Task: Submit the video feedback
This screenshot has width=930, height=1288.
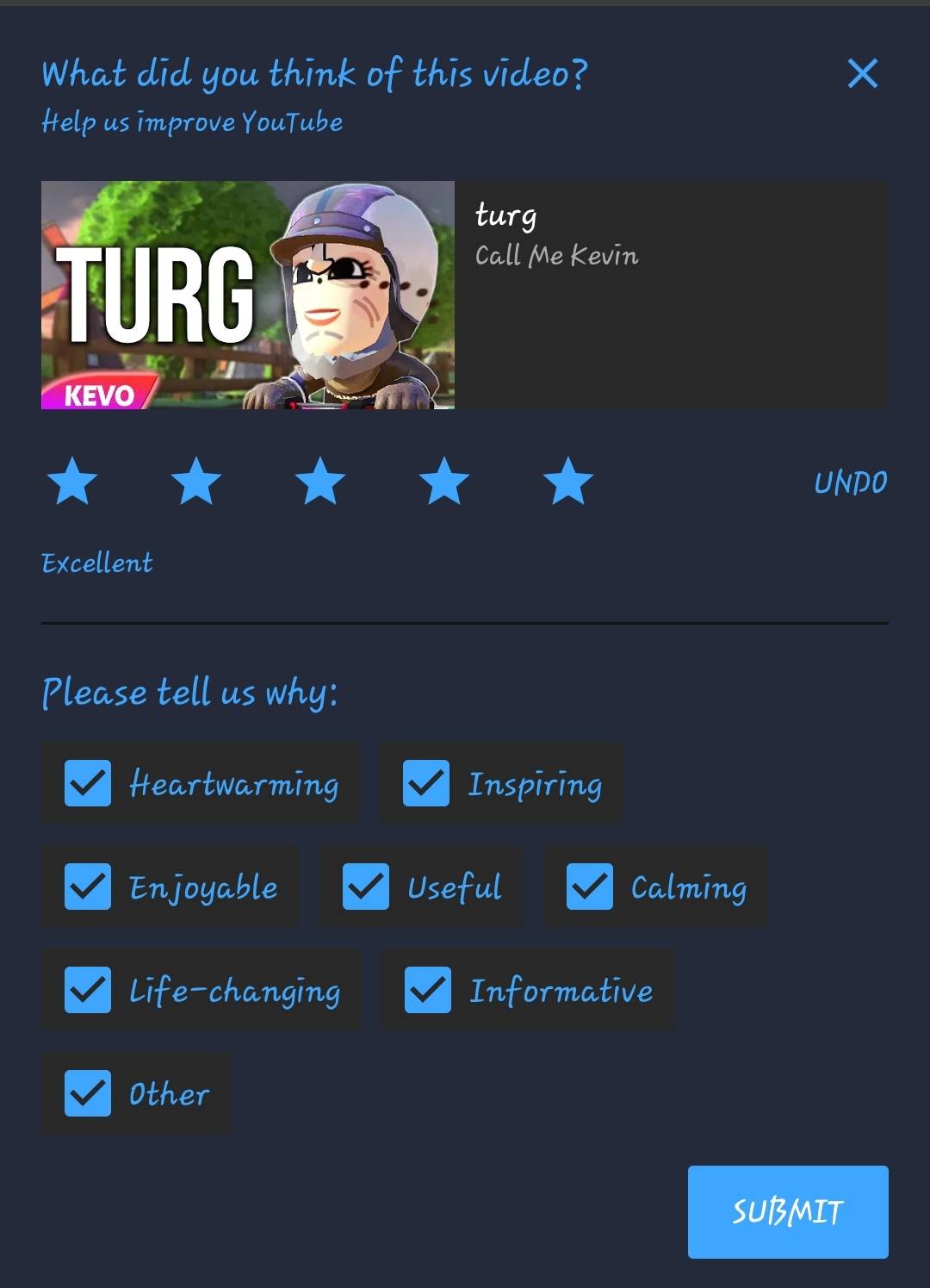Action: [x=787, y=1211]
